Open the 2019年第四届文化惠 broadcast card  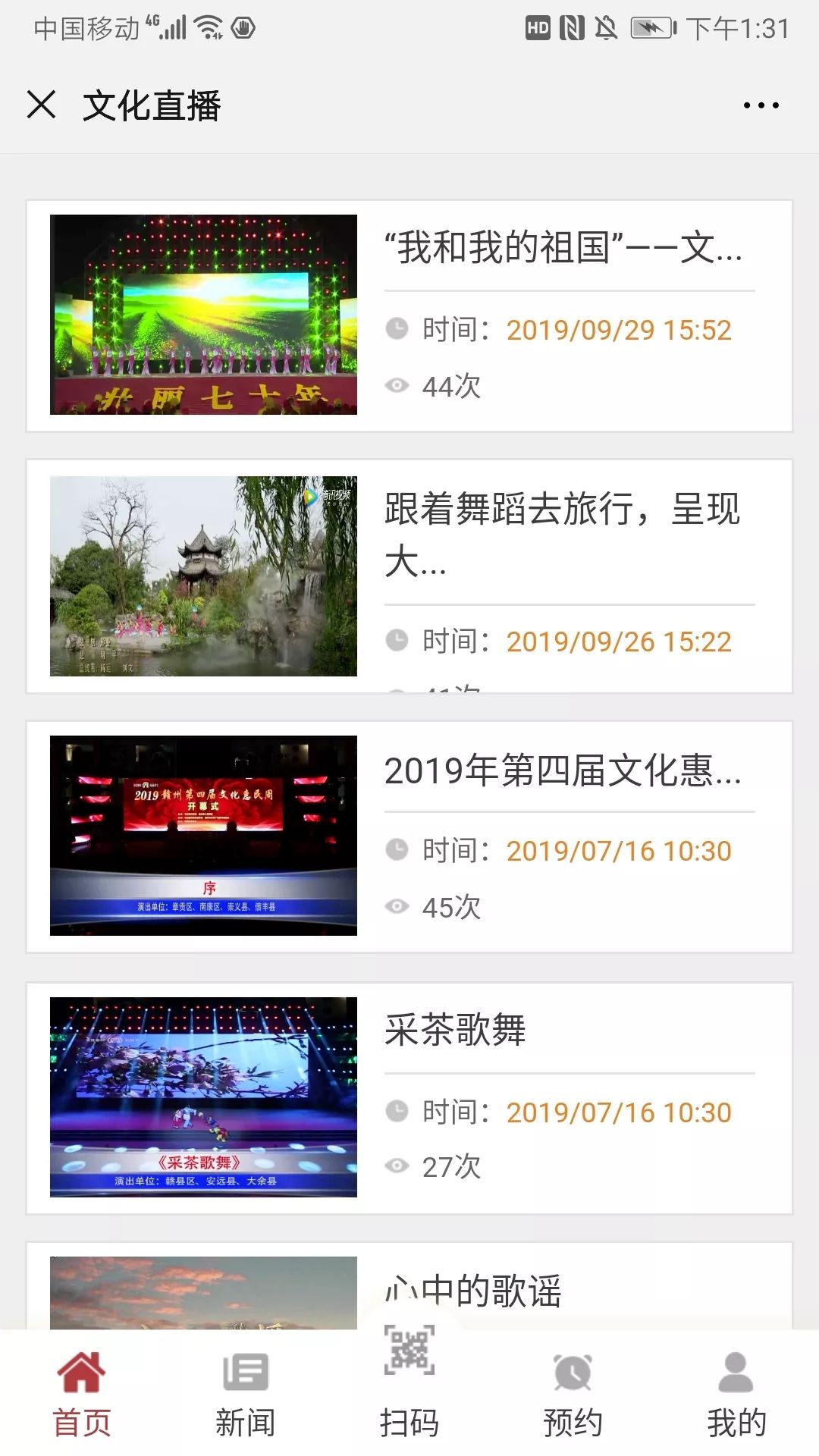(x=409, y=836)
